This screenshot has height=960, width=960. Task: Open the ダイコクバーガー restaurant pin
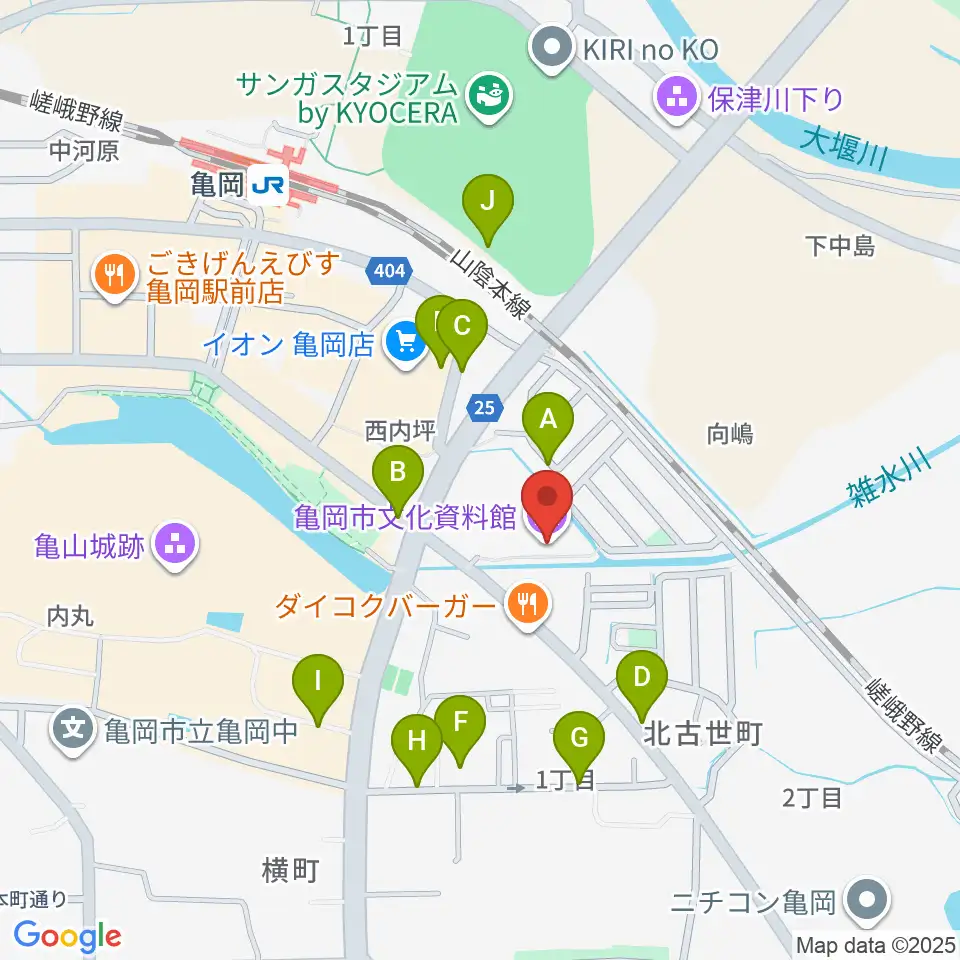click(x=528, y=606)
